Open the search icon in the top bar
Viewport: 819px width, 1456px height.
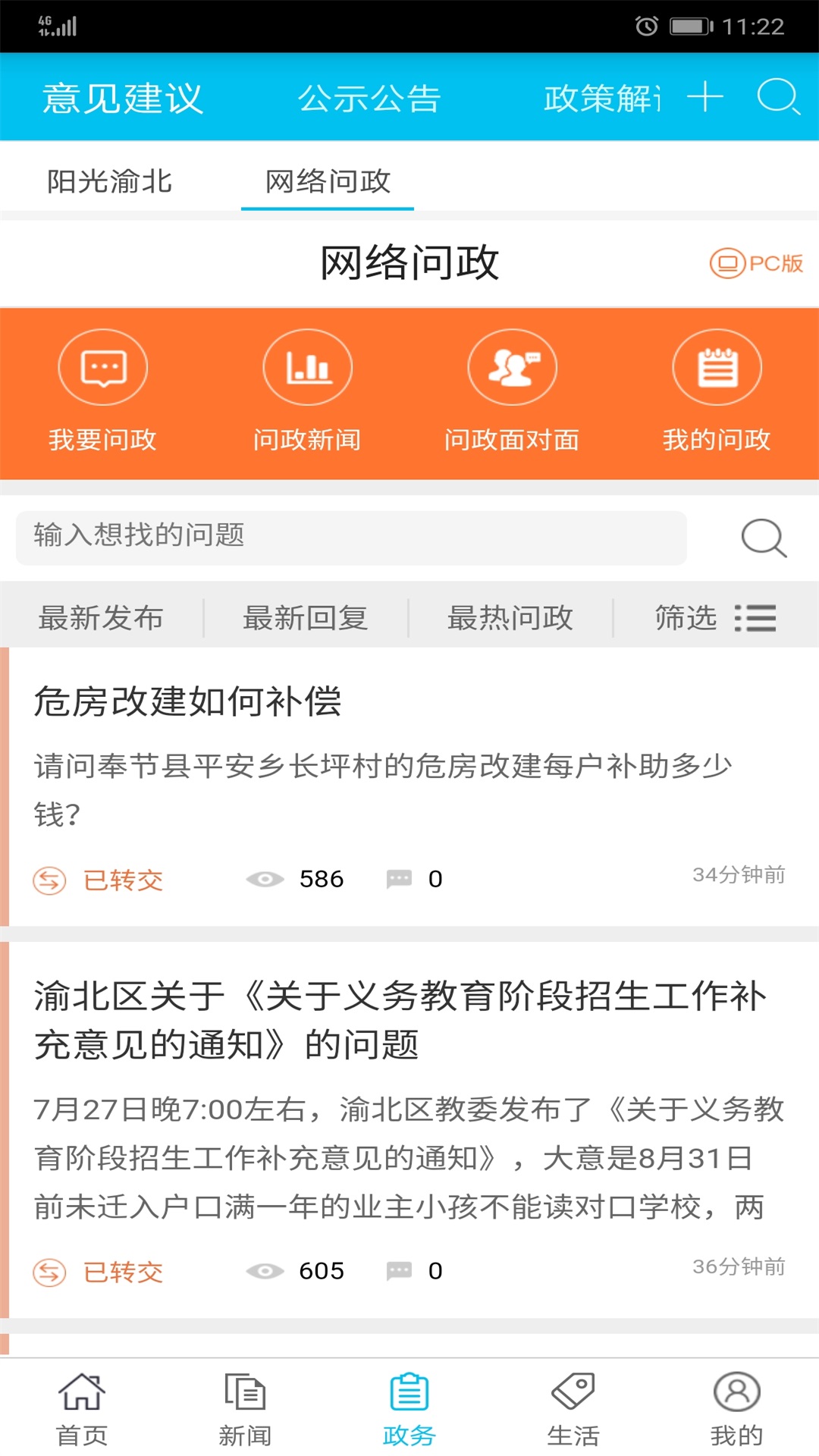(x=778, y=97)
